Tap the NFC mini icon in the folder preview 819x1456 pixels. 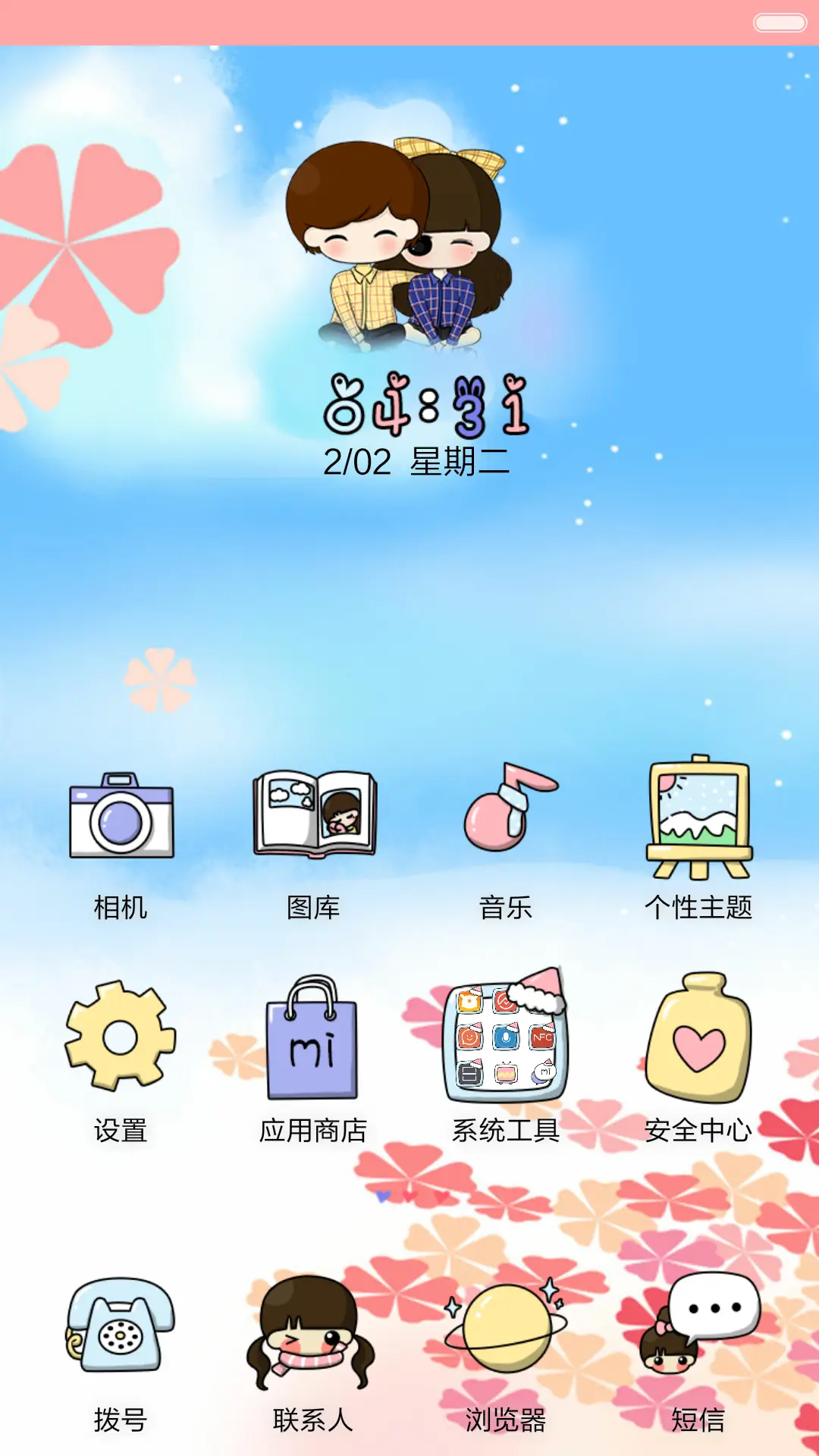543,1037
